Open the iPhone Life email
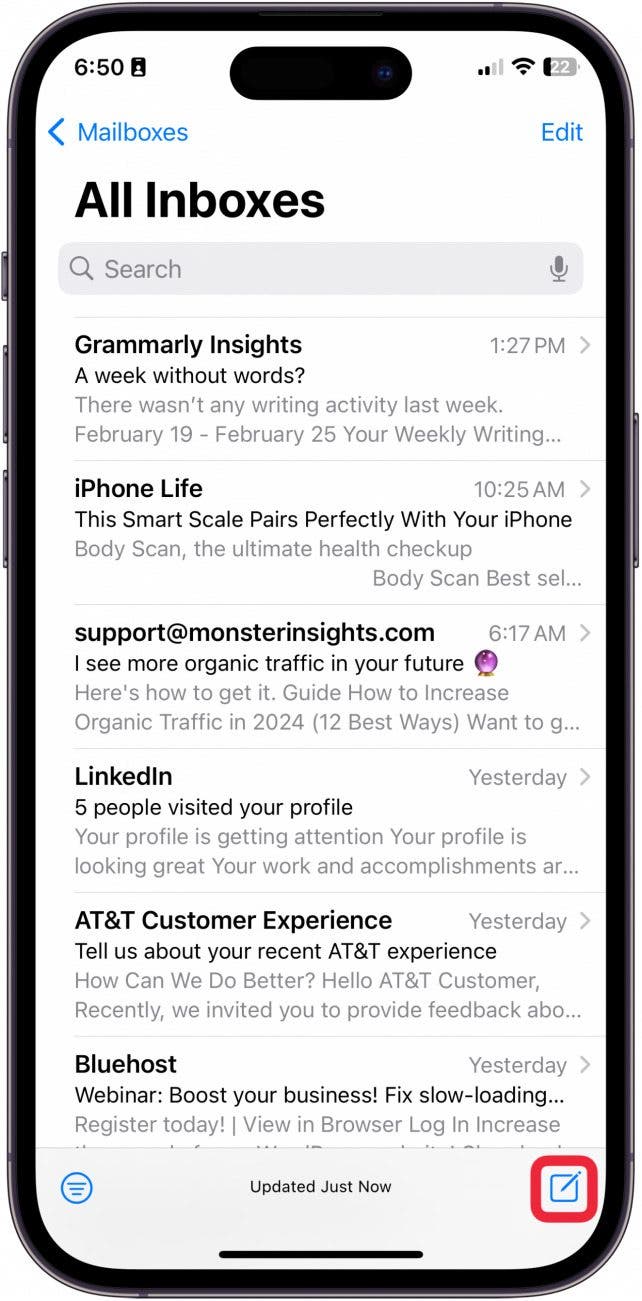642x1301 pixels. point(320,533)
